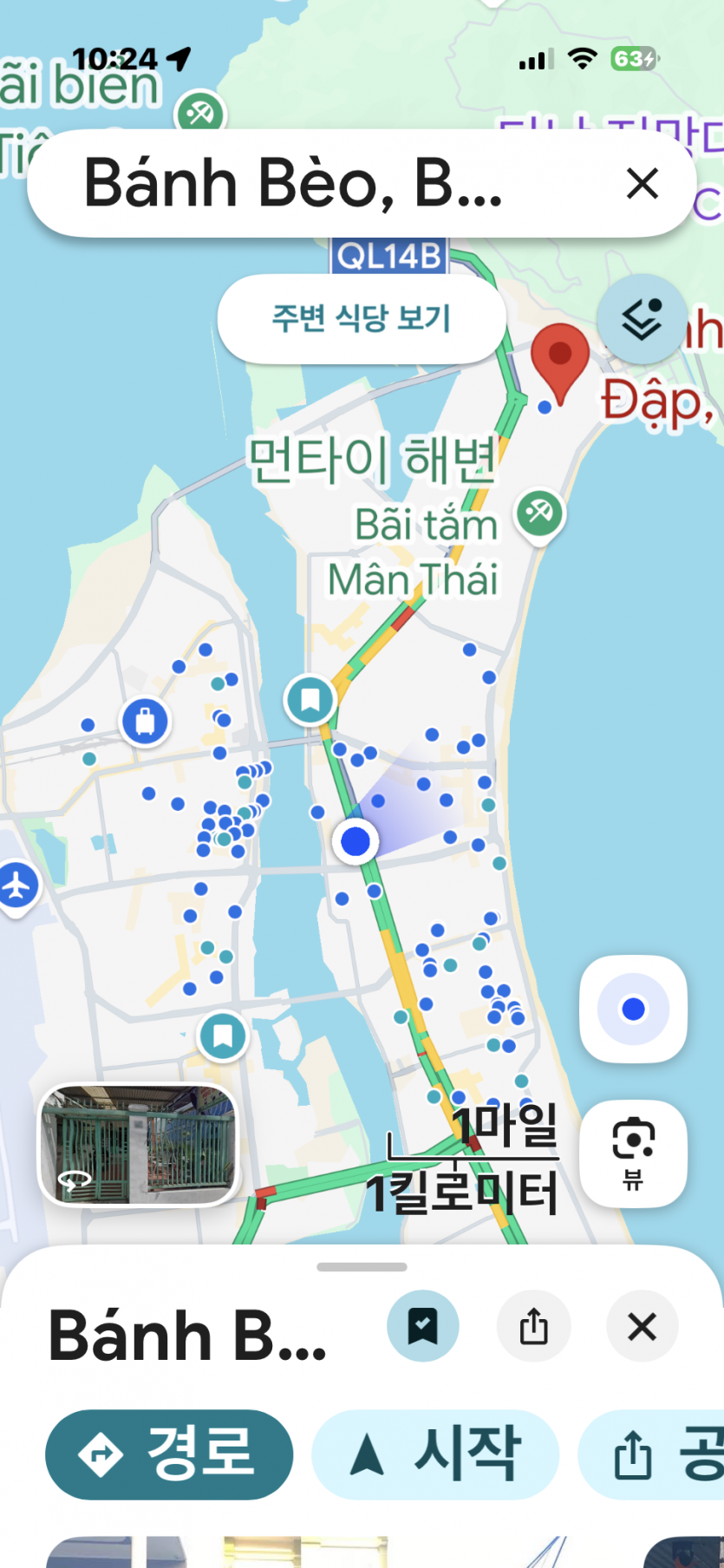724x1568 pixels.
Task: Open the Street View thumbnail
Action: [139, 1144]
